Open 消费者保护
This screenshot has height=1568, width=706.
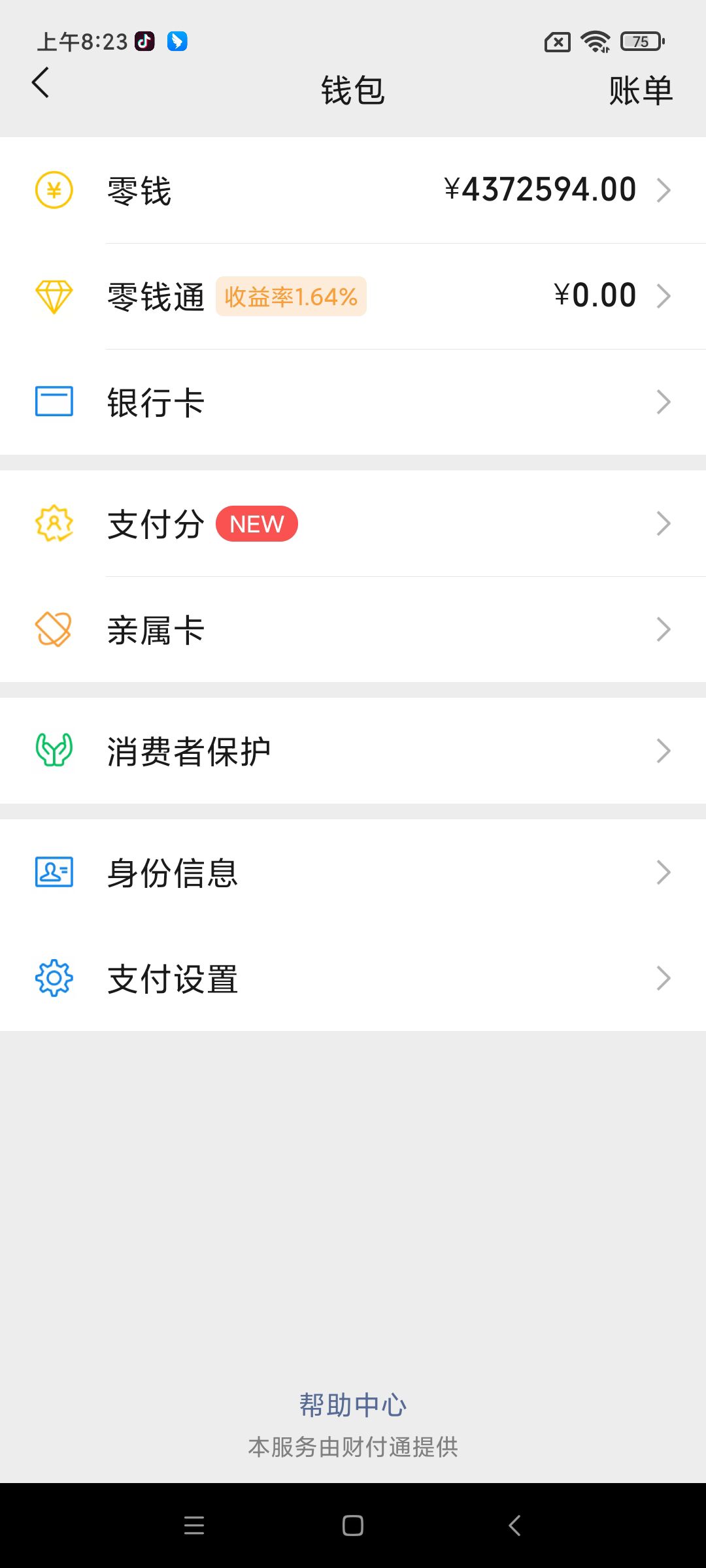coord(353,751)
